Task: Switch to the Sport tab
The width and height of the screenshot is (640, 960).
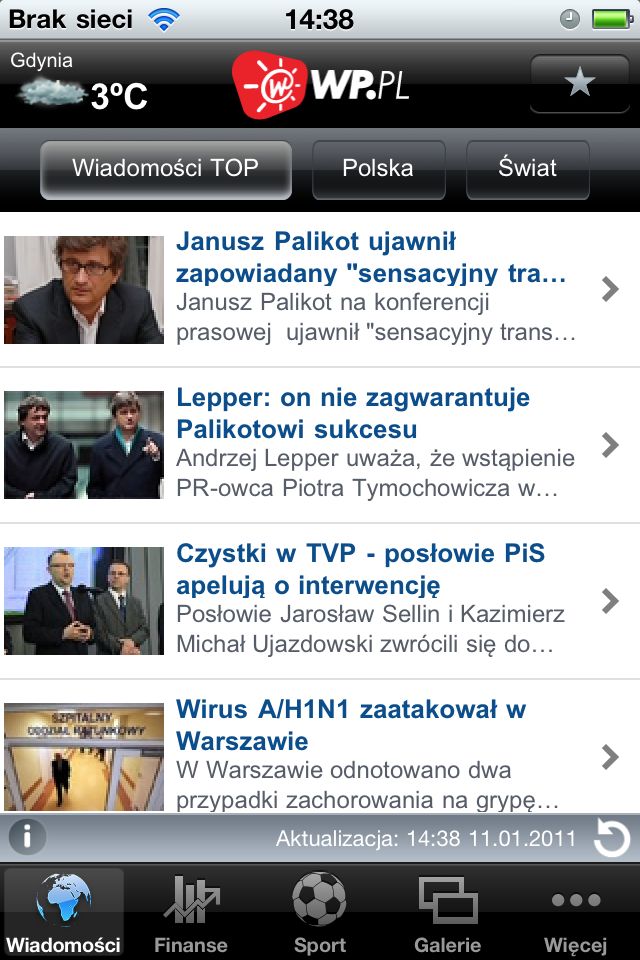Action: pos(320,912)
